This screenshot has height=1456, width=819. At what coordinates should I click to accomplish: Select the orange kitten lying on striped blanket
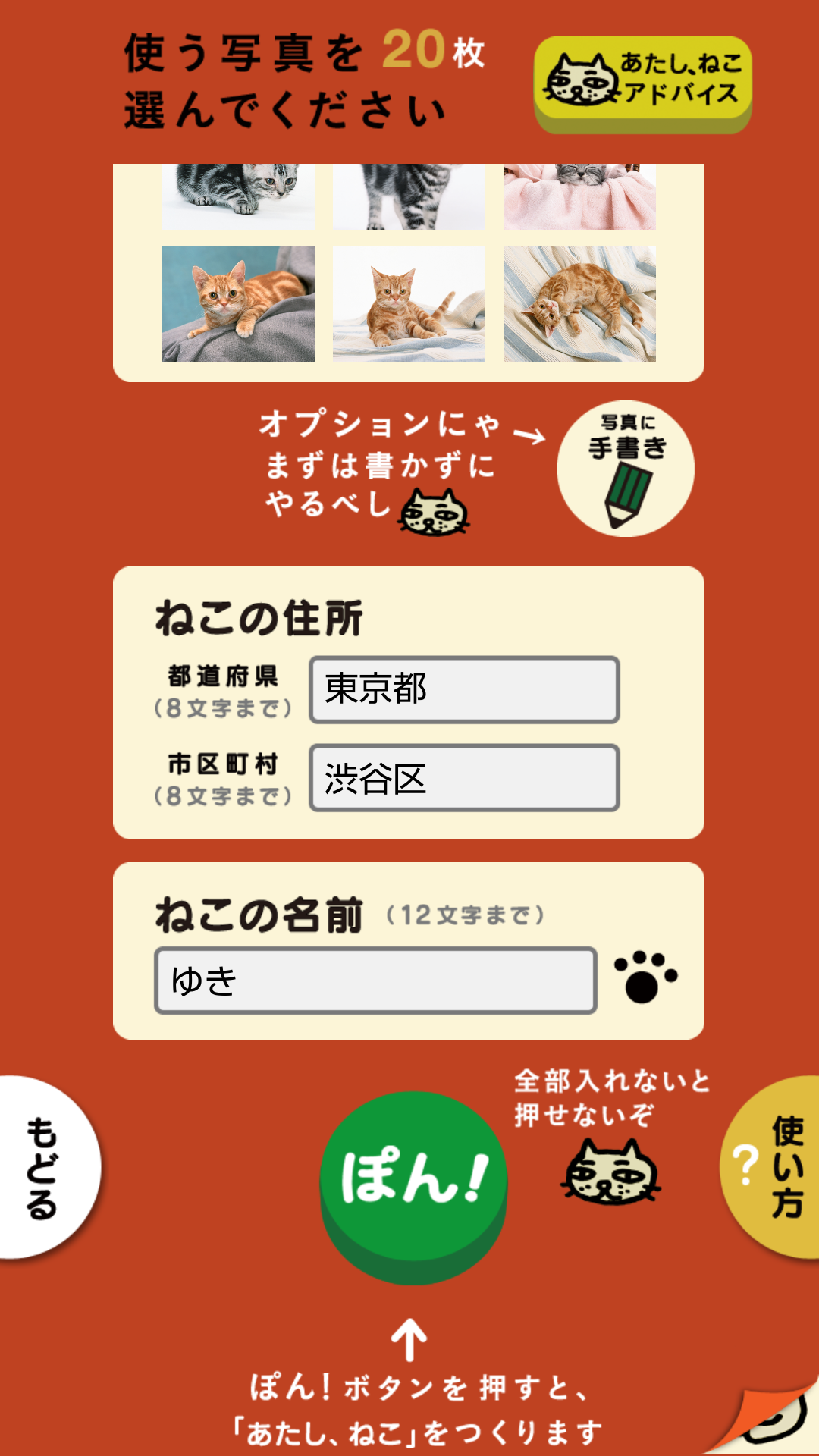click(579, 303)
